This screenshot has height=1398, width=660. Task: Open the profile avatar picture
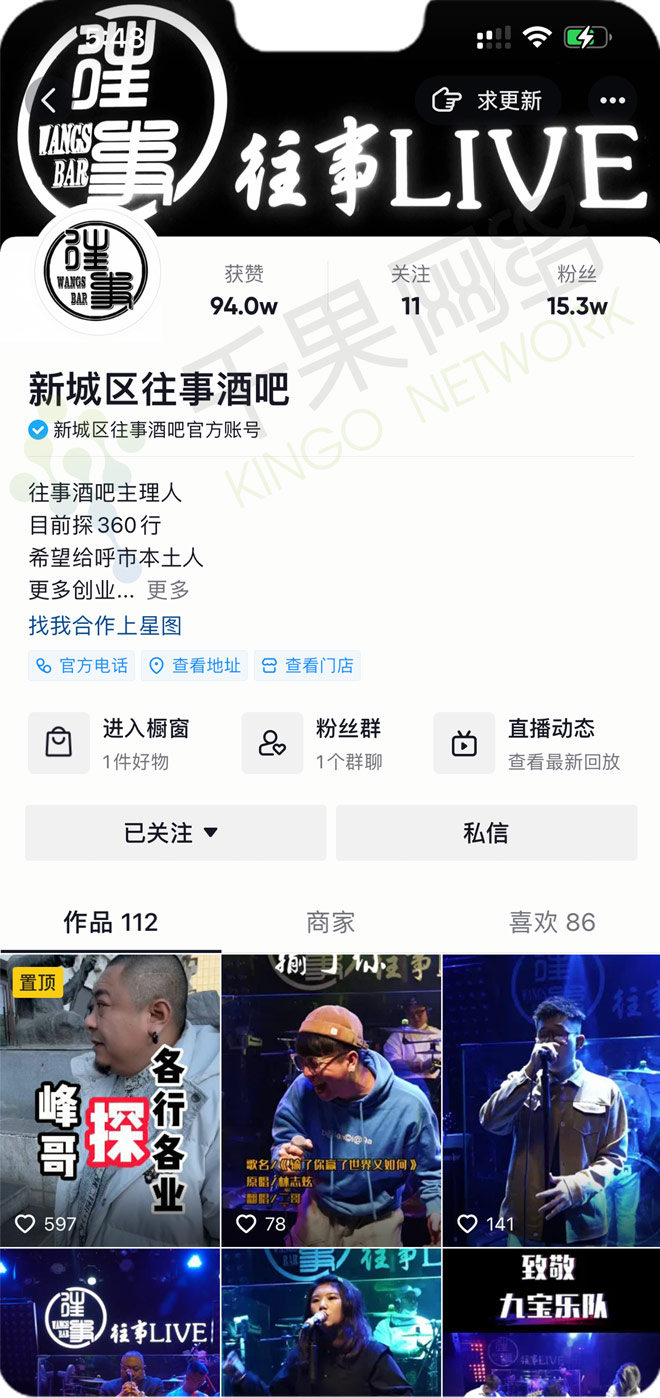point(97,272)
